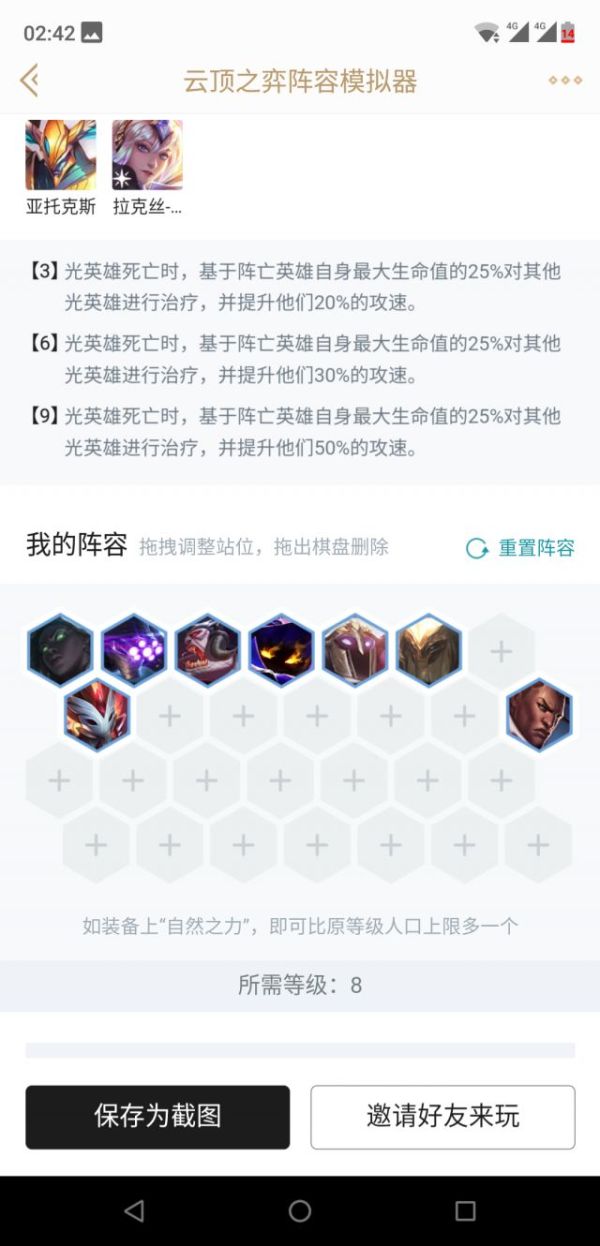Go to the Android home screen
The height and width of the screenshot is (1246, 600).
pos(300,1211)
